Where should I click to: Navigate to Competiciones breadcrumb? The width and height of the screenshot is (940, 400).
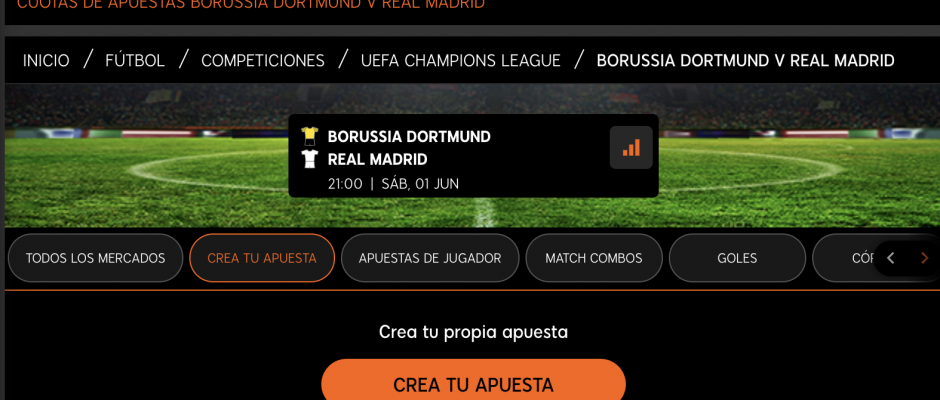(x=263, y=61)
